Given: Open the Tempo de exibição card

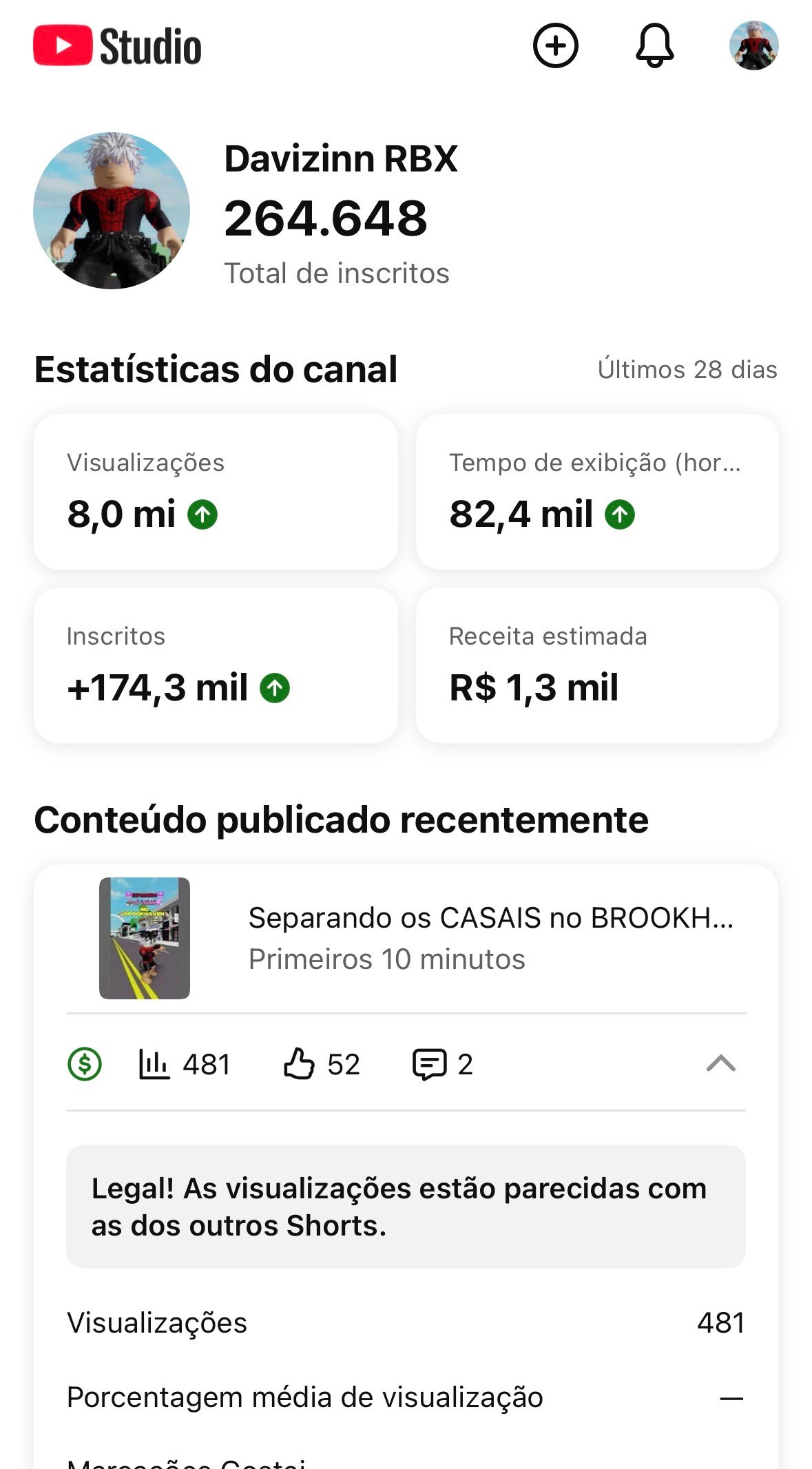Looking at the screenshot, I should (597, 492).
